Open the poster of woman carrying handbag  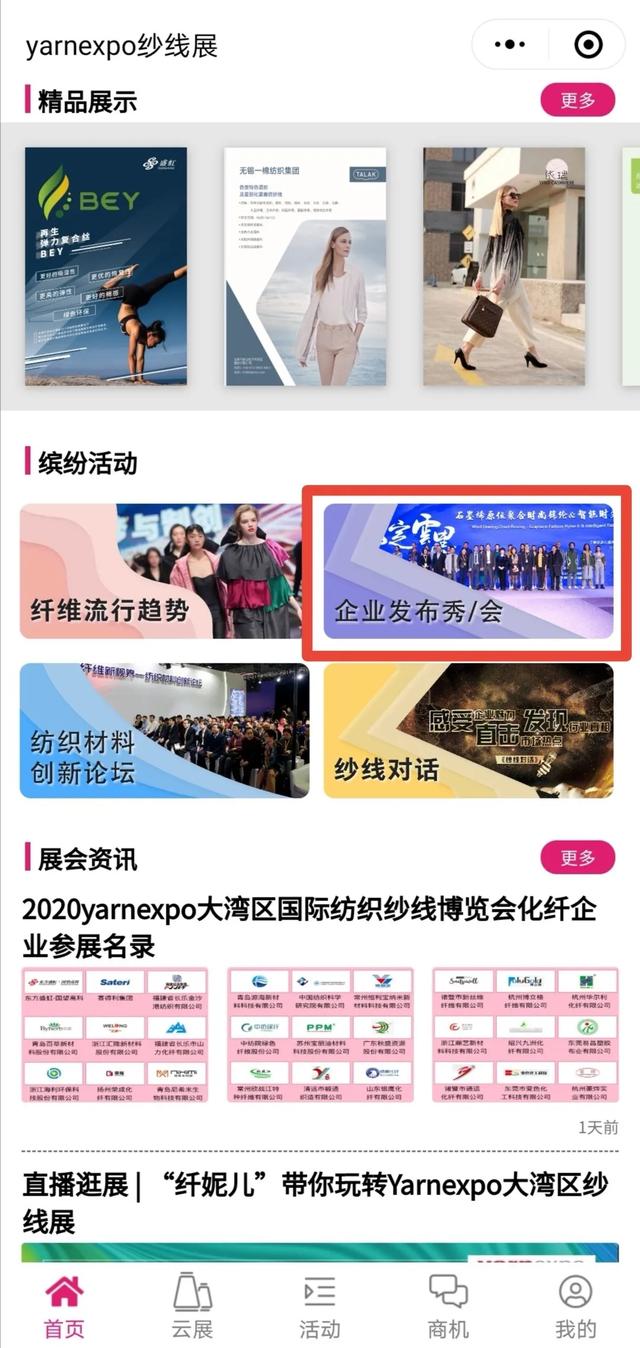pyautogui.click(x=503, y=266)
